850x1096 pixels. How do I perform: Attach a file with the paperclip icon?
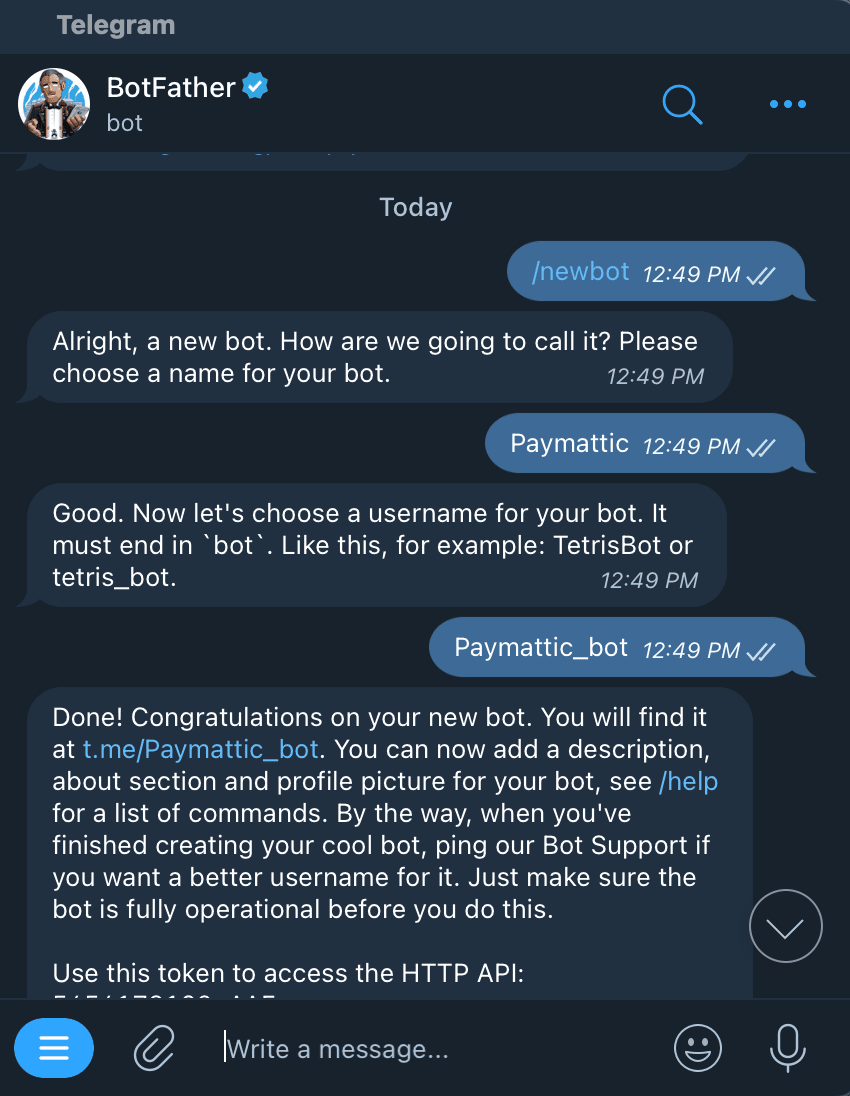(153, 1048)
